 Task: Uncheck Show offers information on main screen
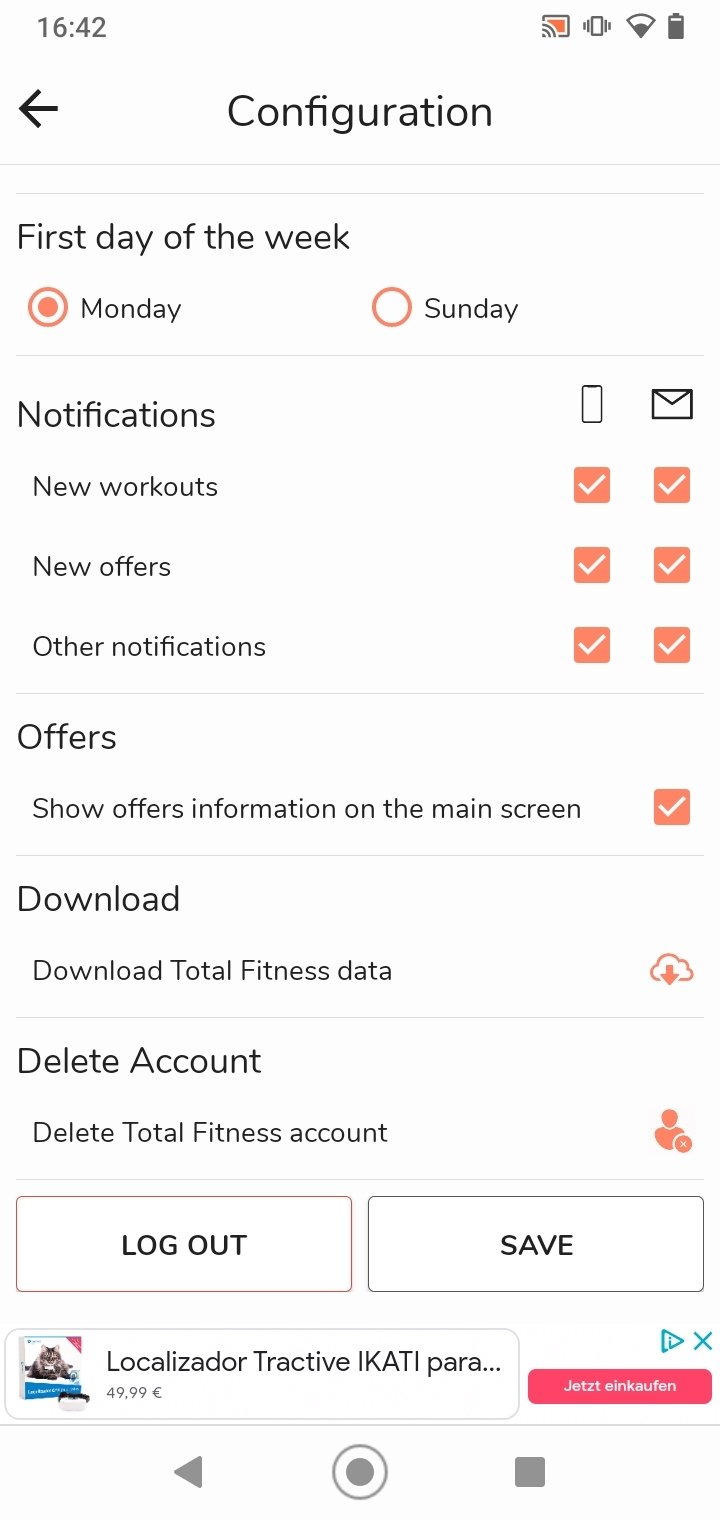click(672, 807)
